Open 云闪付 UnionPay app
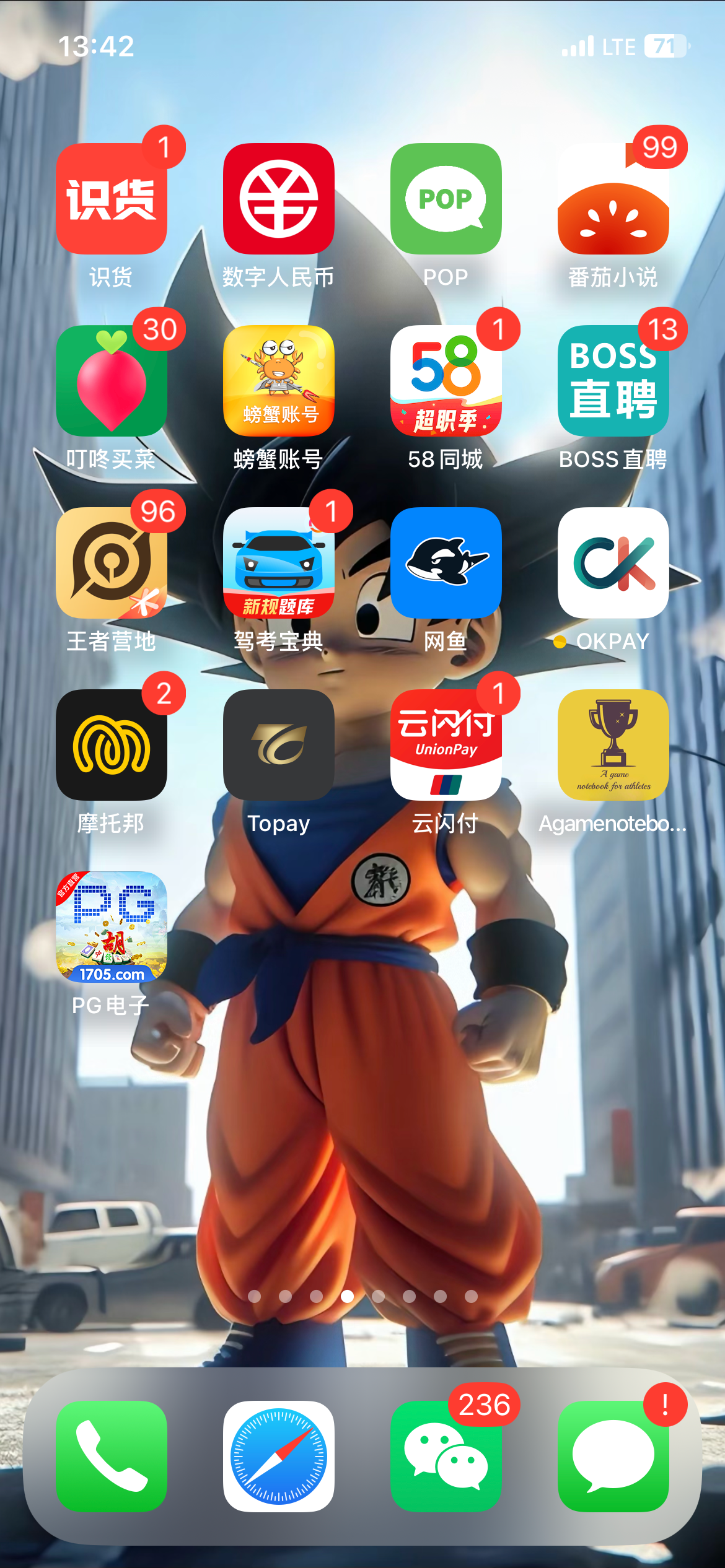725x1568 pixels. [x=446, y=745]
